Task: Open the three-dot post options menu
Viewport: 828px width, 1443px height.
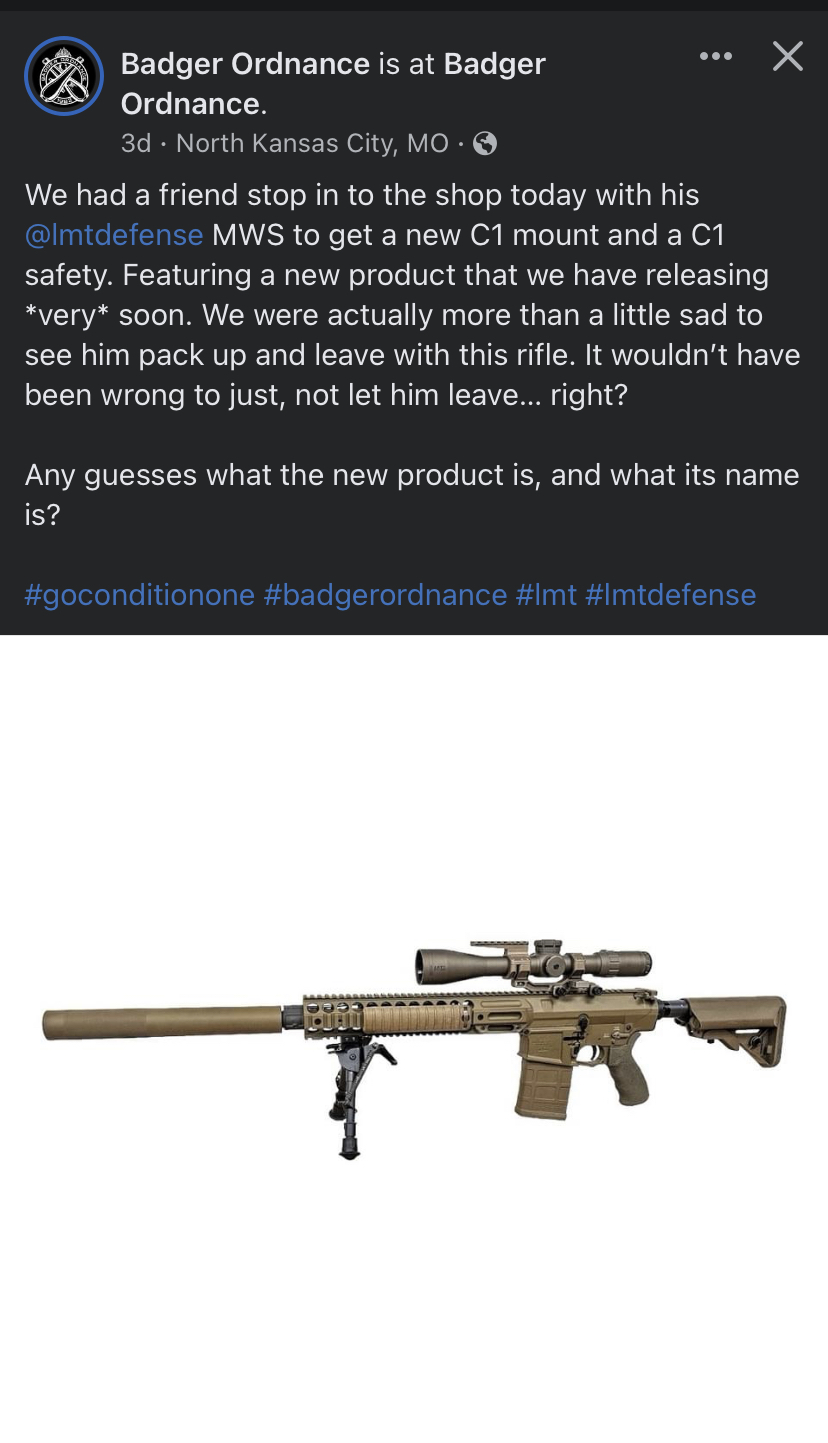Action: pos(716,57)
